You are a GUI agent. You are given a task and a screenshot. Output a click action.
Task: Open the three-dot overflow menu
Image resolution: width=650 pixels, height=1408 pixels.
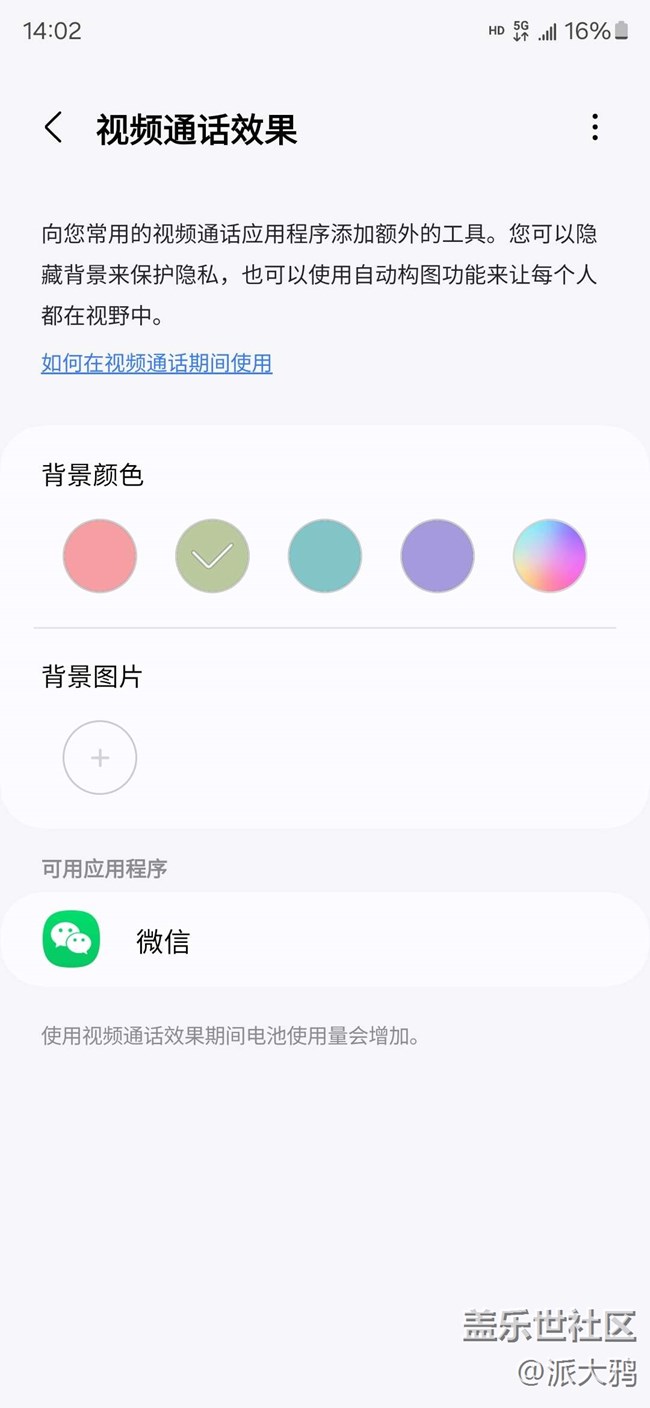click(595, 127)
